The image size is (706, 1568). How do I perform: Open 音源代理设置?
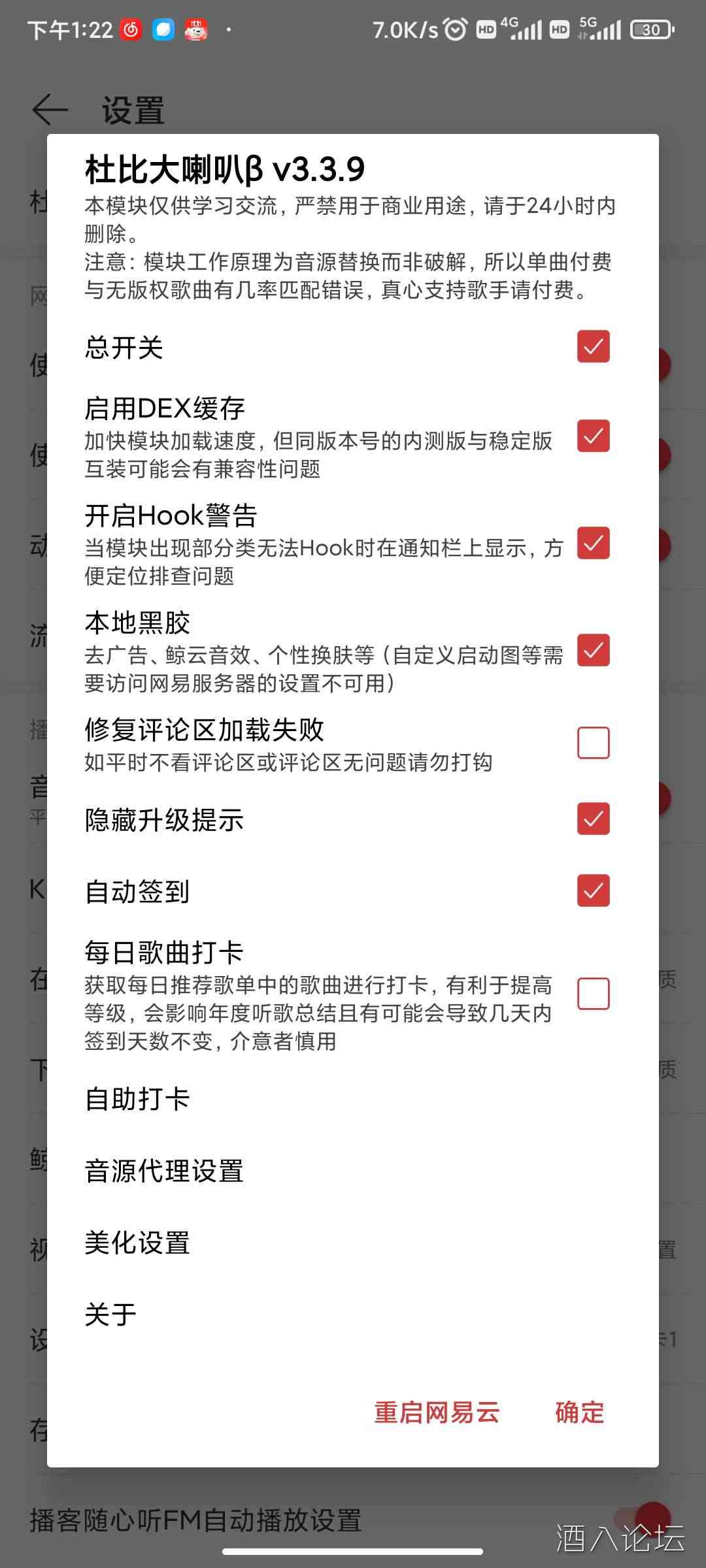(163, 1171)
